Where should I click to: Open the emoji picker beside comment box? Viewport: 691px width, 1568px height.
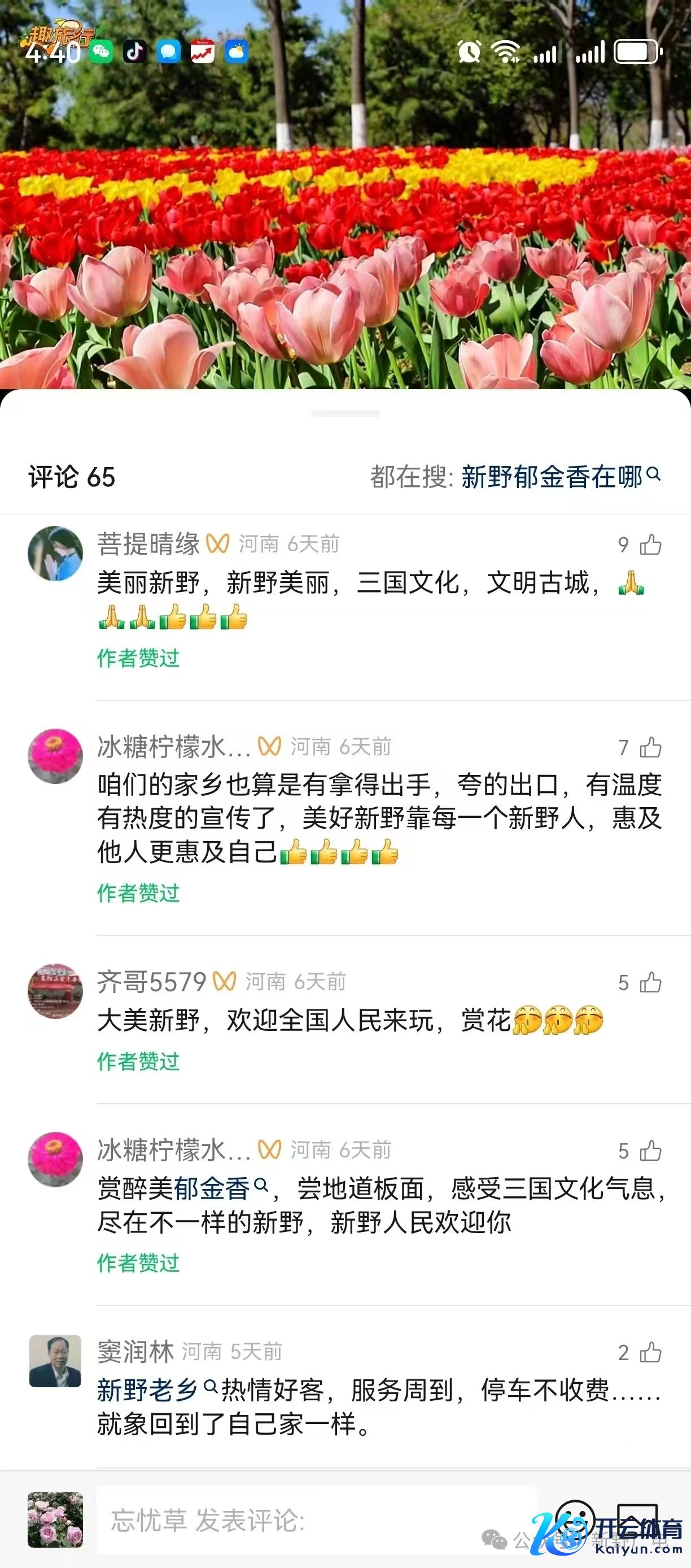tap(574, 1520)
